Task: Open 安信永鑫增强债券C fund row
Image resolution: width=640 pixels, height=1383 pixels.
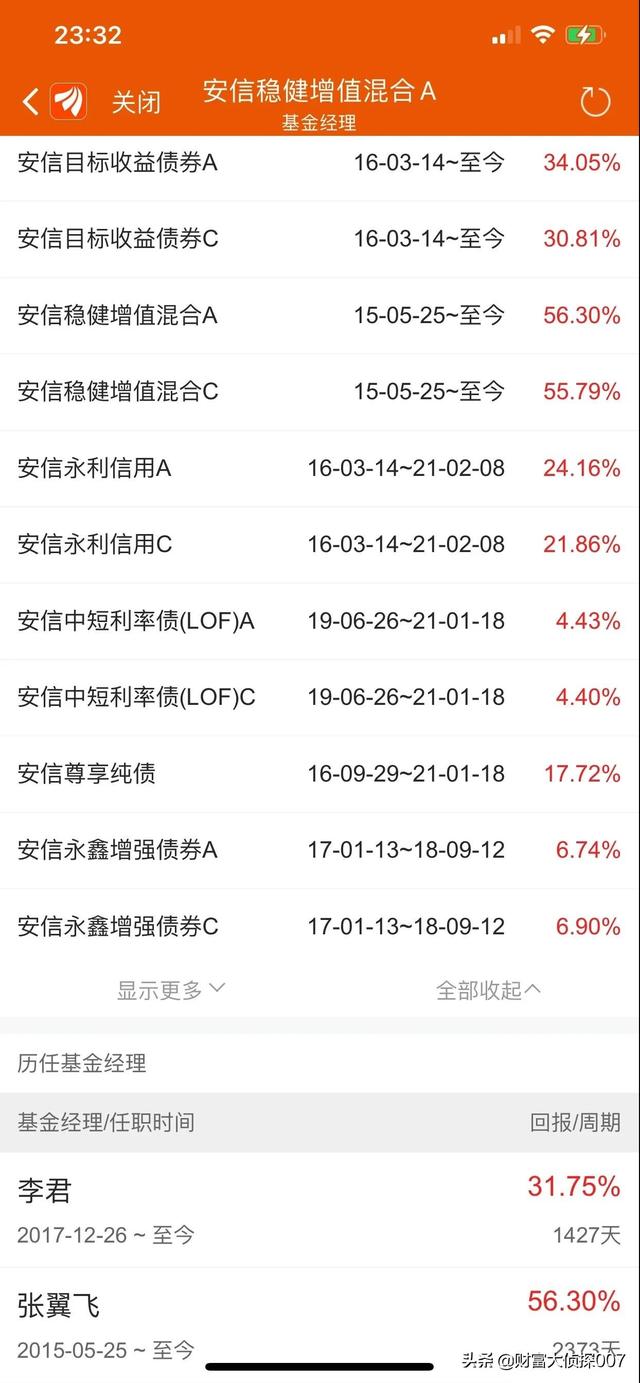Action: [320, 927]
